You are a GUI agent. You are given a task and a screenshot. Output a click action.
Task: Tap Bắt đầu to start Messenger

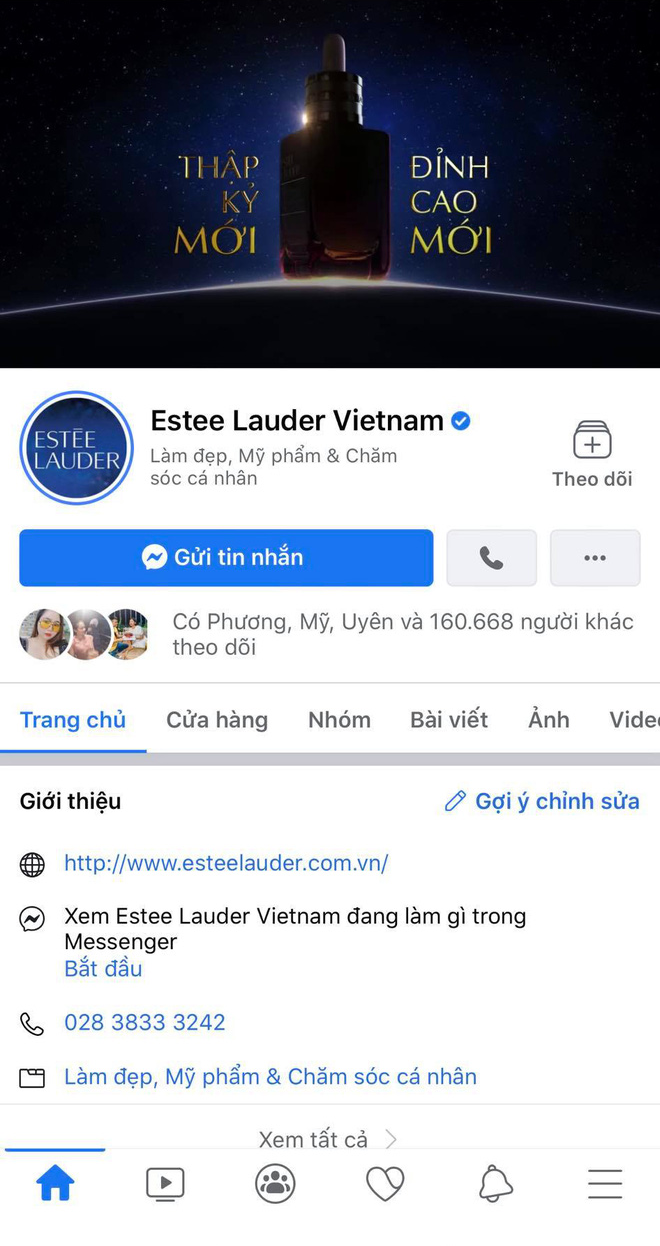pos(103,969)
